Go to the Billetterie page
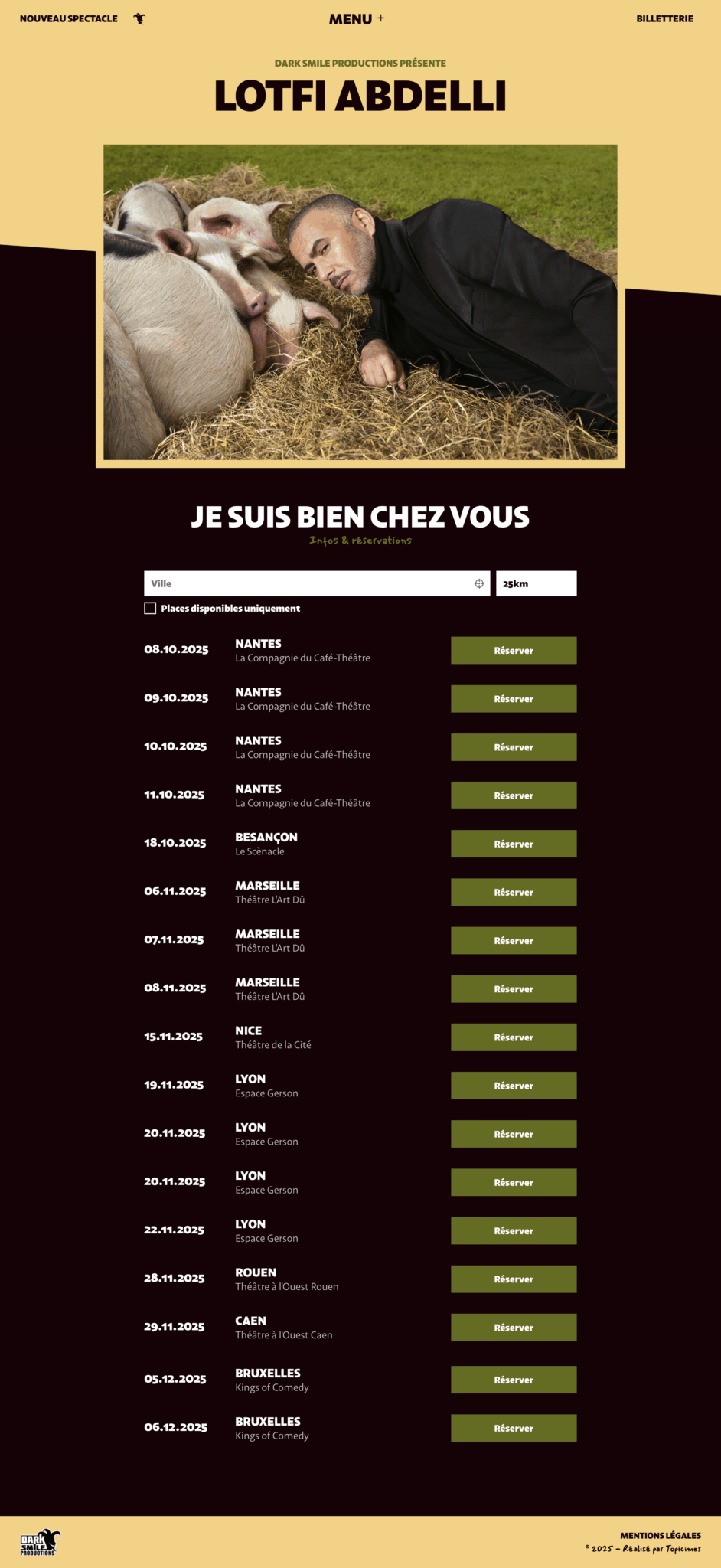The width and height of the screenshot is (721, 1568). point(664,18)
